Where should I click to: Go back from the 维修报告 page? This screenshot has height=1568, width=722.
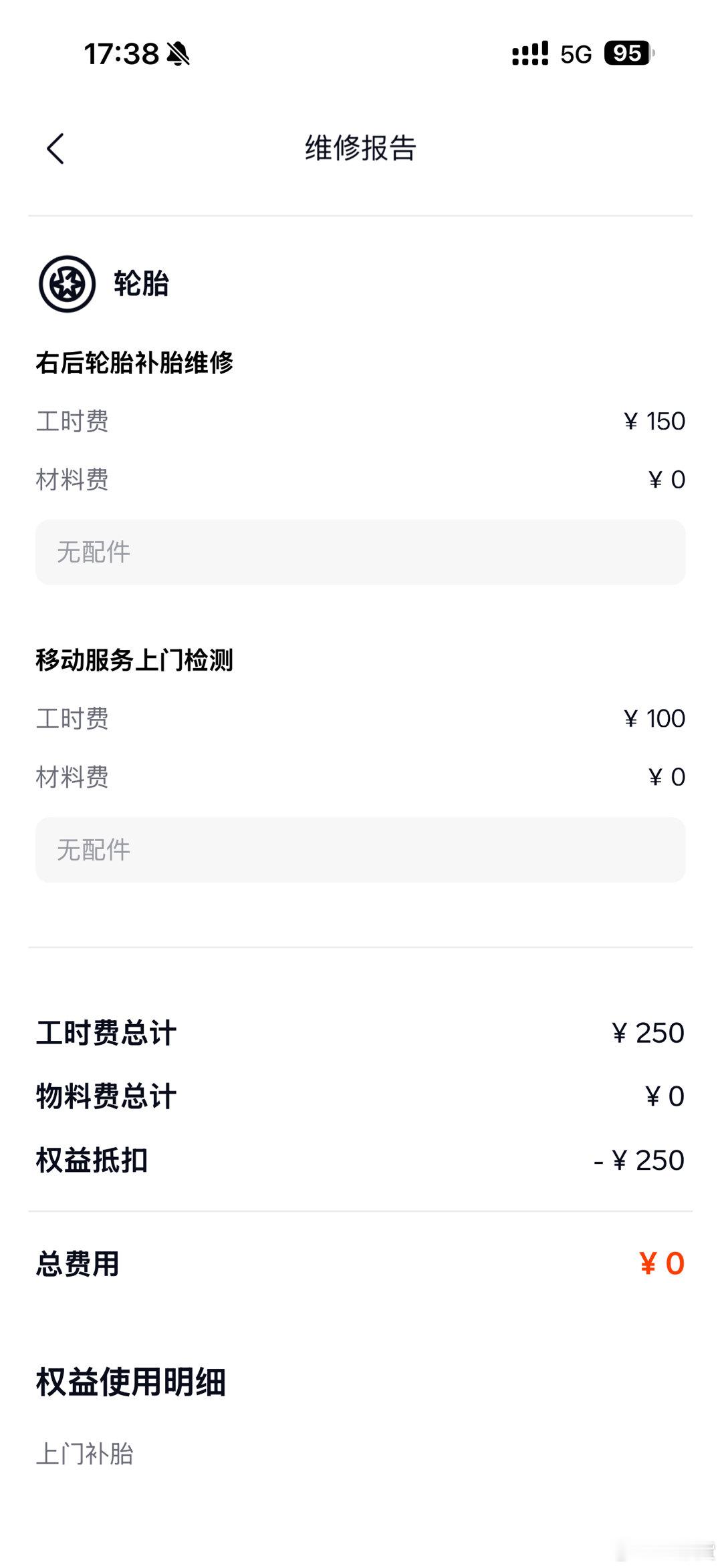pos(55,148)
